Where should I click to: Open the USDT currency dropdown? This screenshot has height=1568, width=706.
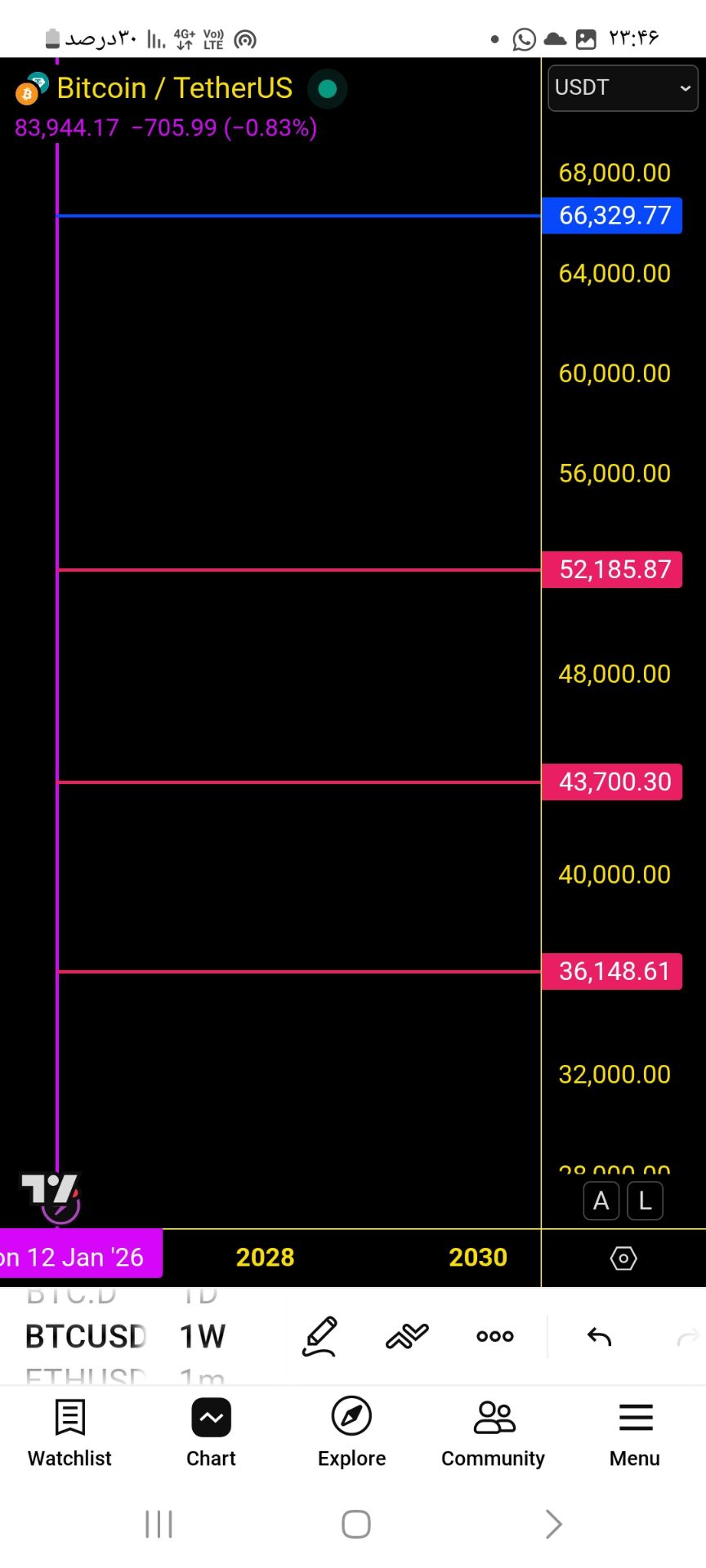622,87
